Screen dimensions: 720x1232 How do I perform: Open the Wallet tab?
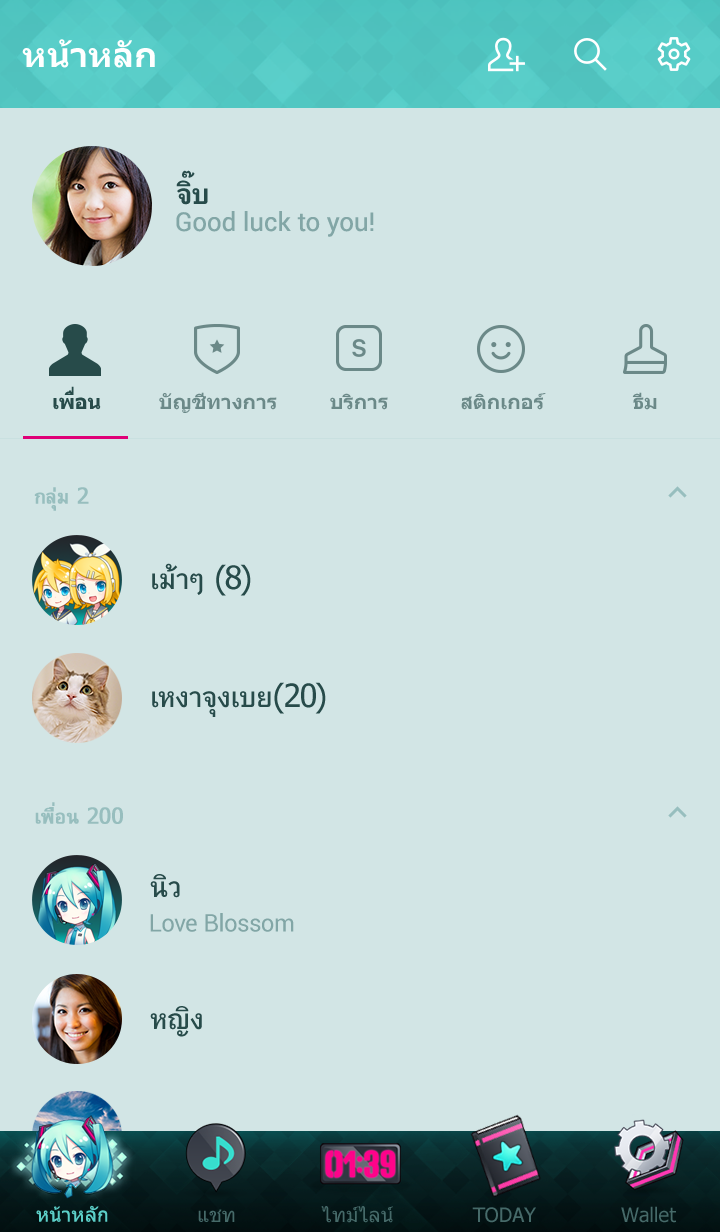click(x=648, y=1178)
